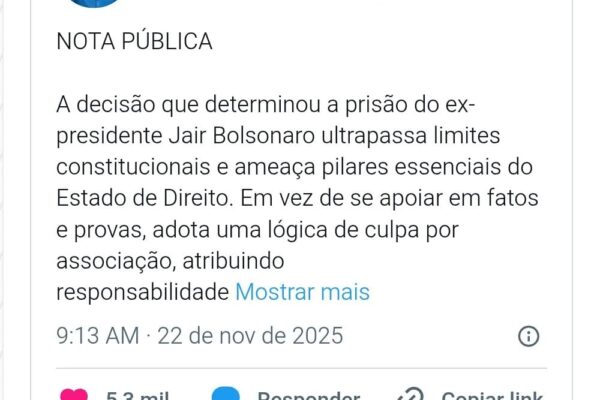Open the info icon beside the date

[530, 336]
